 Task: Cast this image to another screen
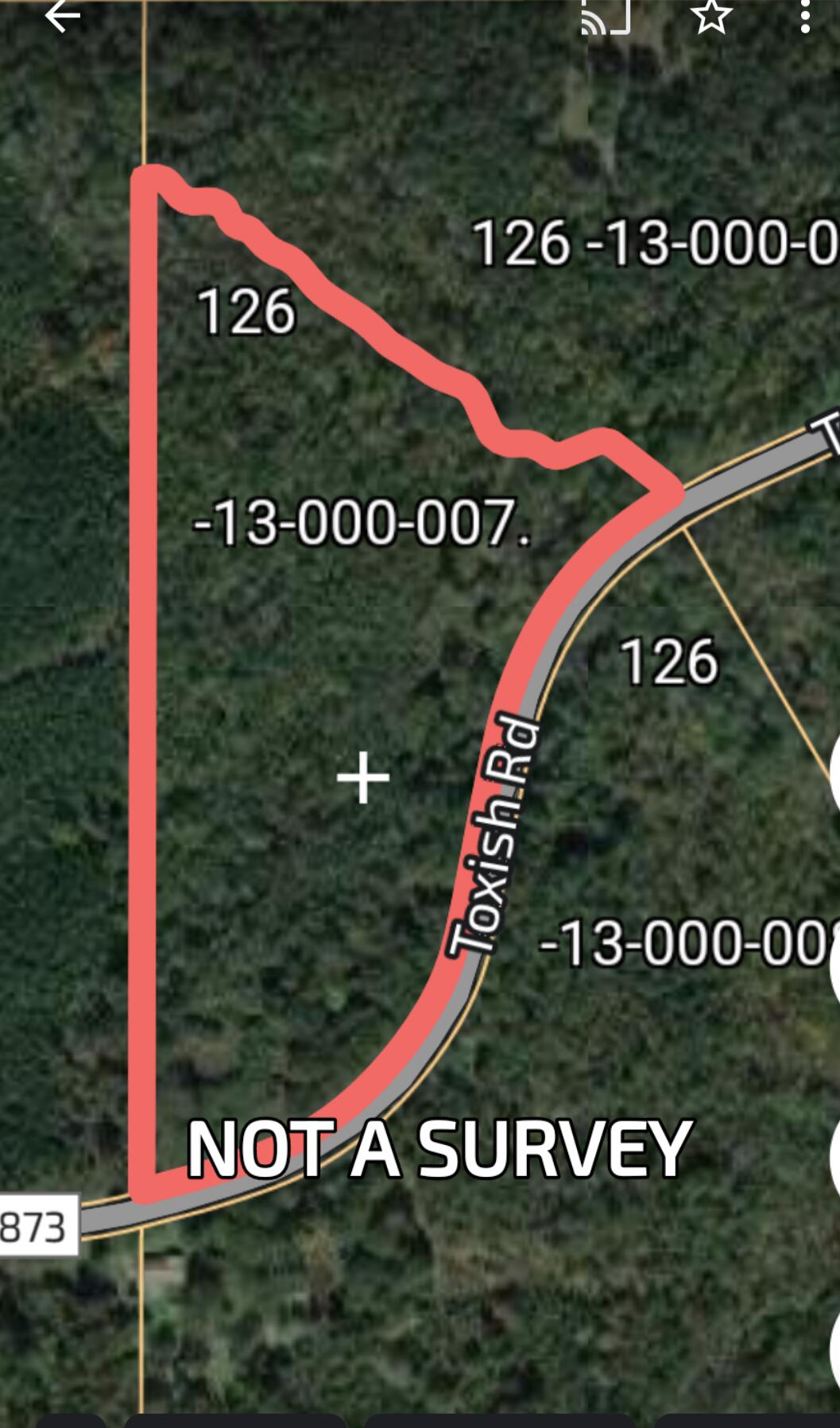[x=606, y=17]
